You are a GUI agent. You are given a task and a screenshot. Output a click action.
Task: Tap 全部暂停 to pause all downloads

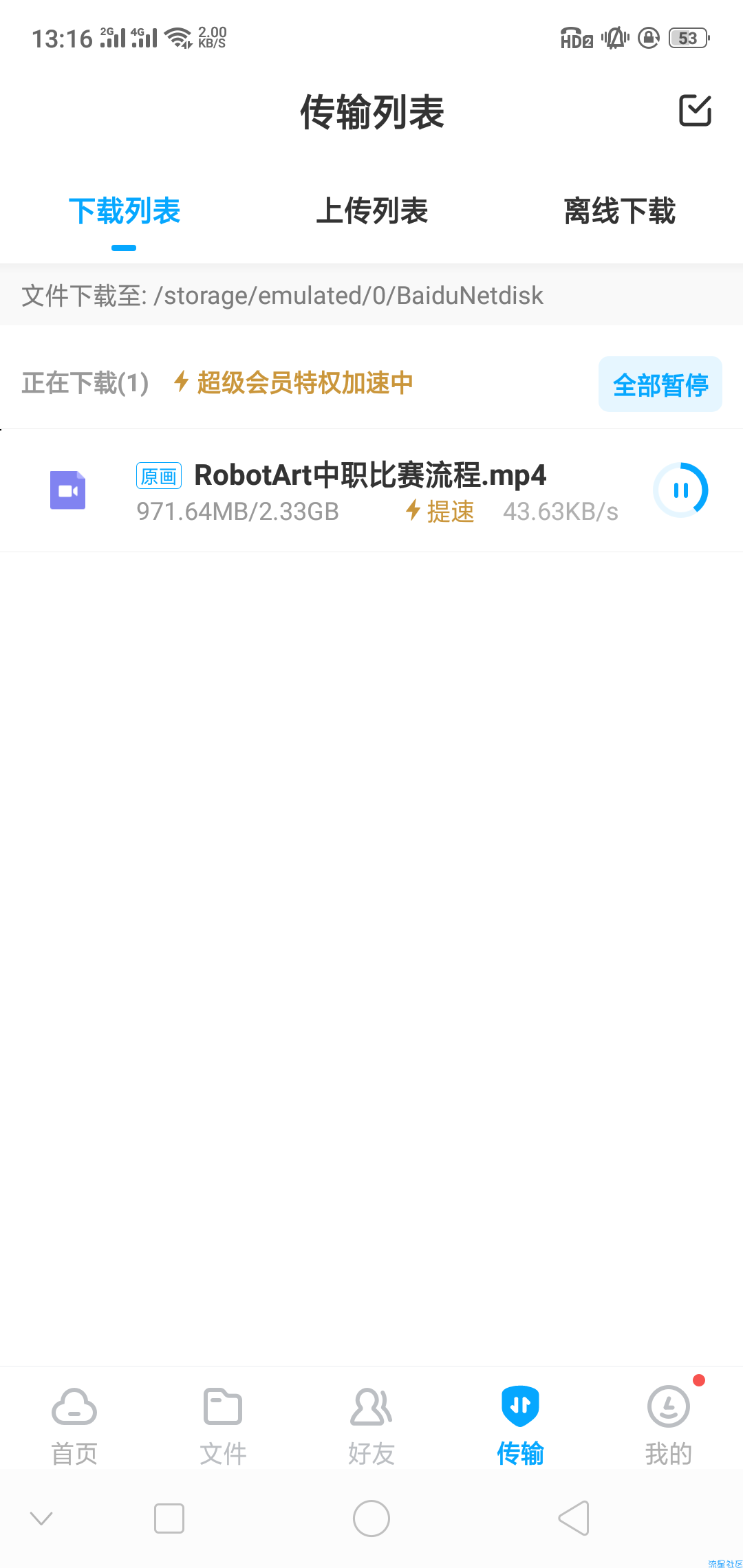click(x=660, y=384)
